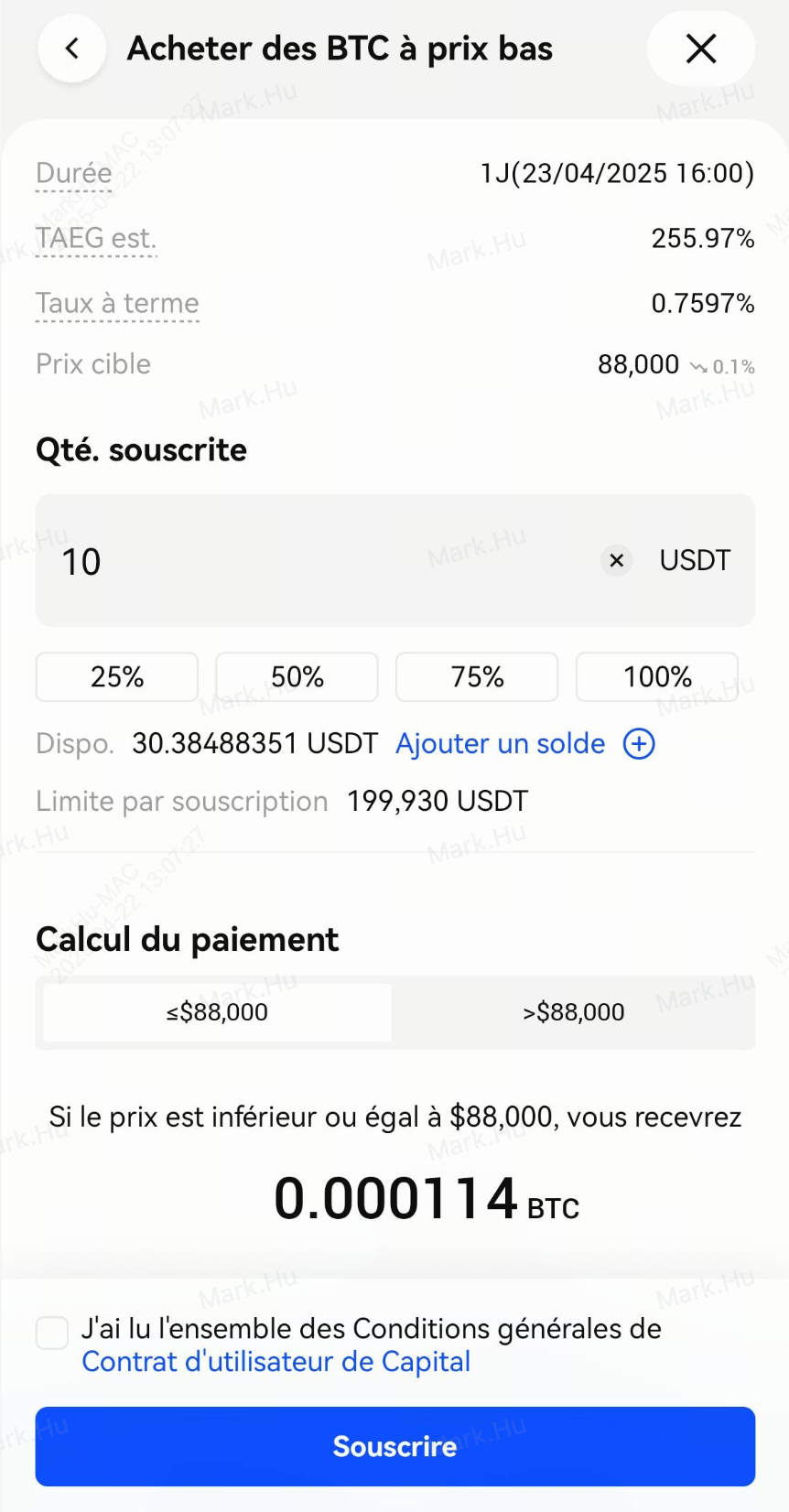Select 100% of available balance
789x1512 pixels.
pyautogui.click(x=656, y=676)
